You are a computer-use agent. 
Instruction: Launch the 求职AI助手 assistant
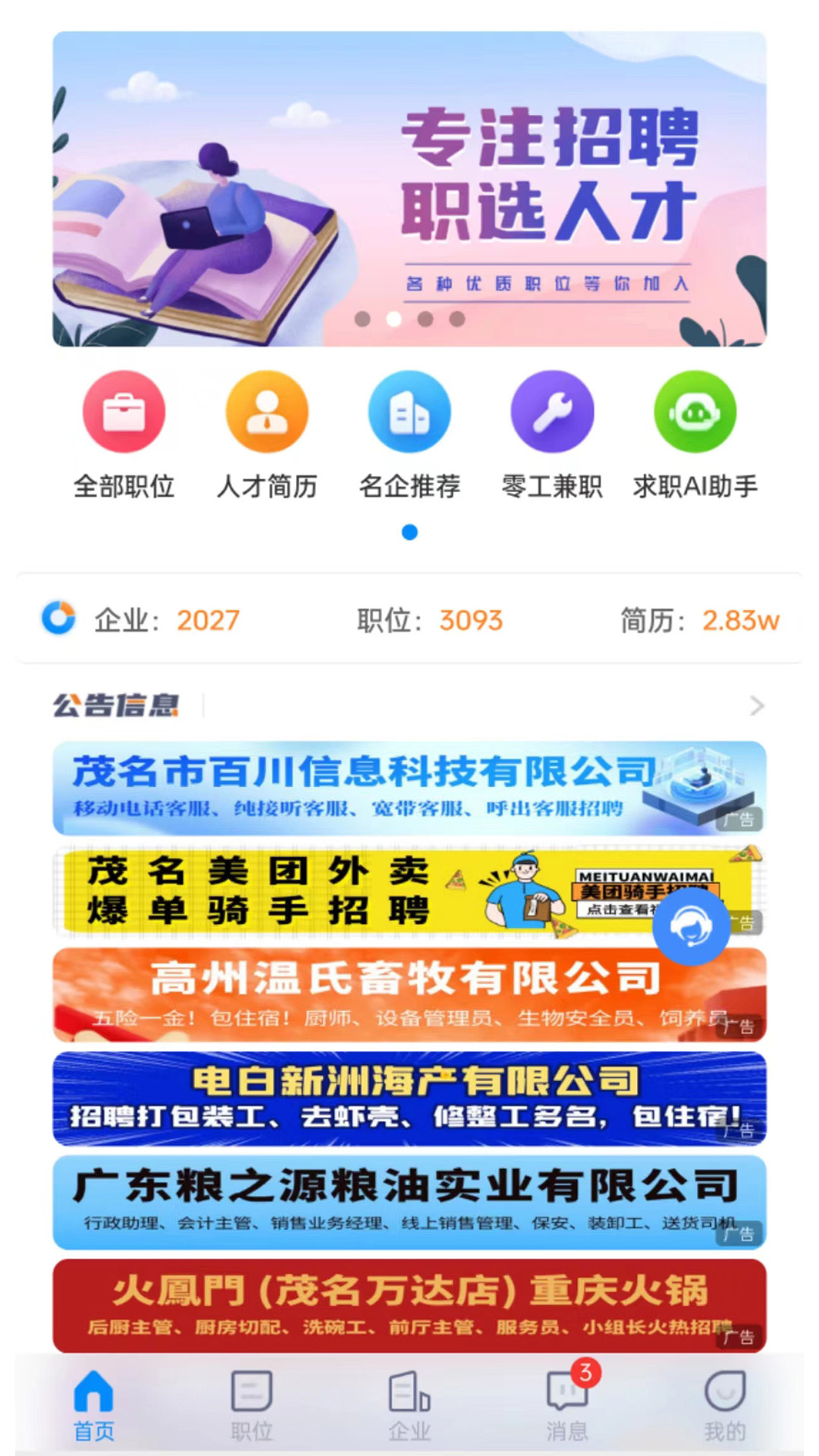click(x=694, y=412)
